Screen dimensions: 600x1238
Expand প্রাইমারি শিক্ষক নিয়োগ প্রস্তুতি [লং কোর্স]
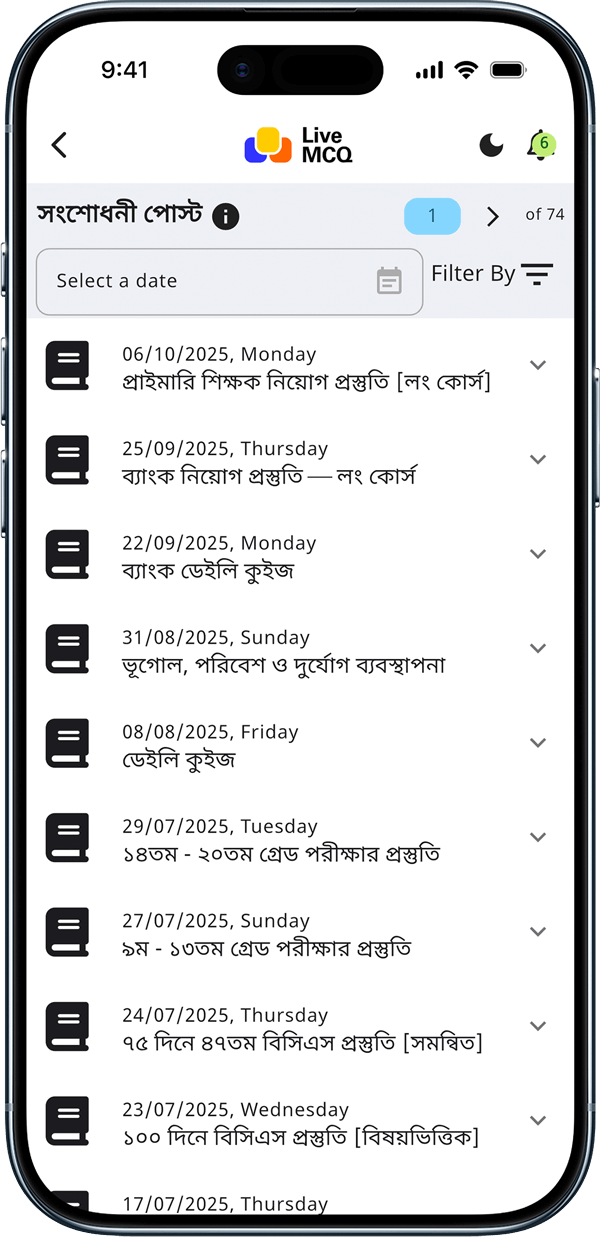[x=538, y=365]
